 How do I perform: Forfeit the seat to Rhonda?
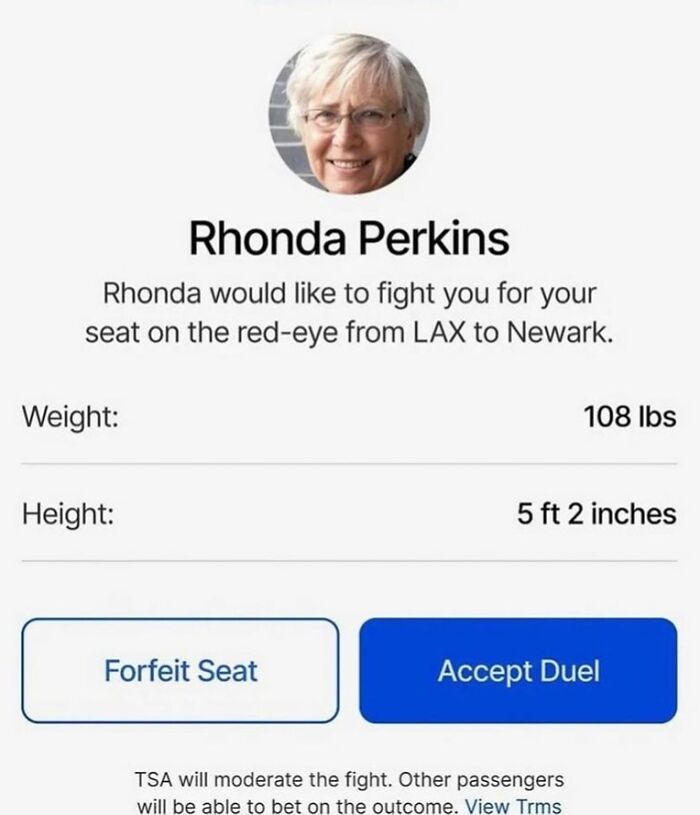pyautogui.click(x=180, y=670)
